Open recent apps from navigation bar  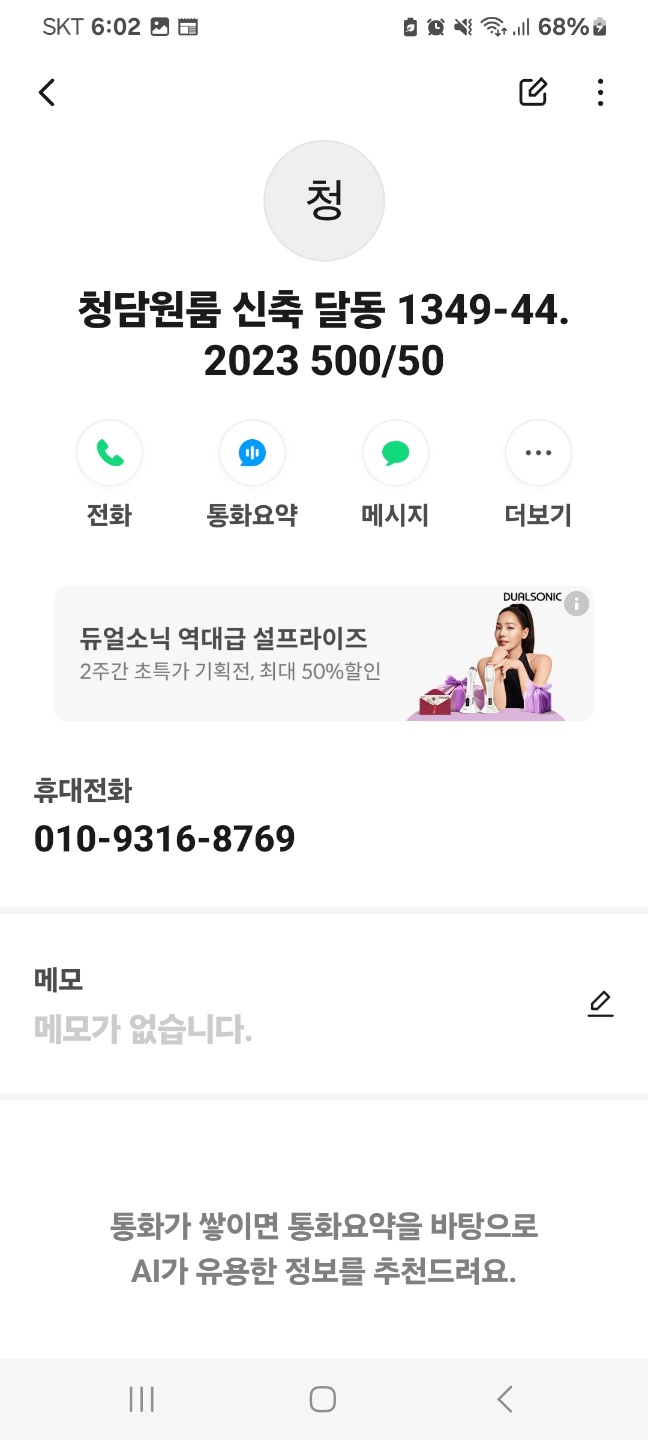(142, 1399)
